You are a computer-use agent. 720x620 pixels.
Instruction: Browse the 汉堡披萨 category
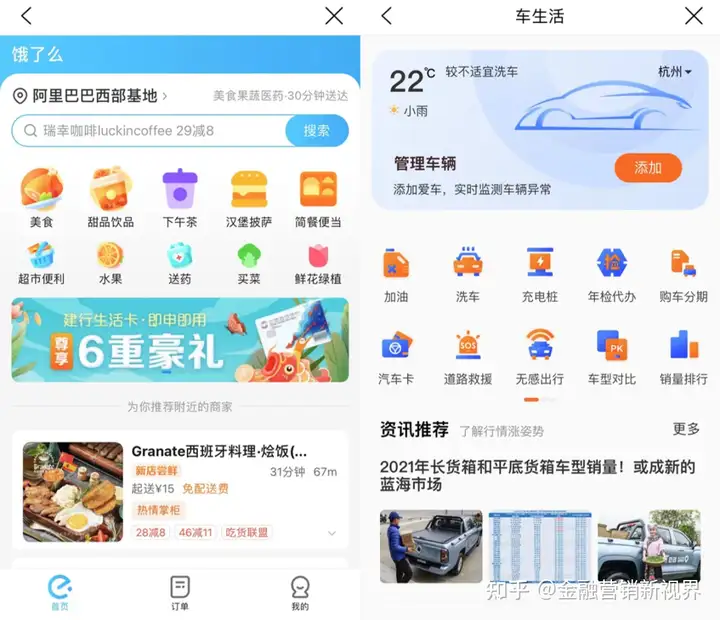[x=249, y=196]
